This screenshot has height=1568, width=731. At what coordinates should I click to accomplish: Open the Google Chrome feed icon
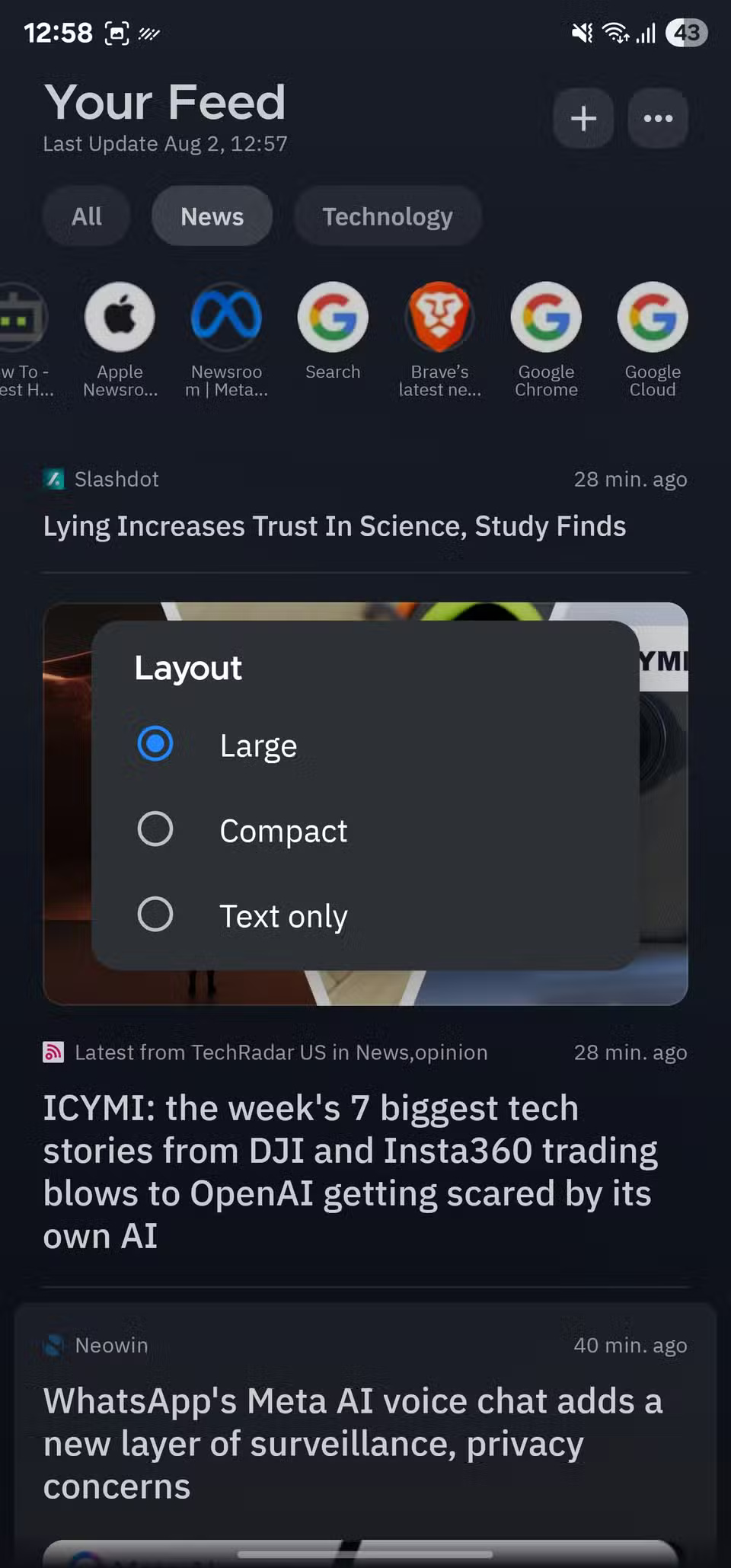click(546, 318)
